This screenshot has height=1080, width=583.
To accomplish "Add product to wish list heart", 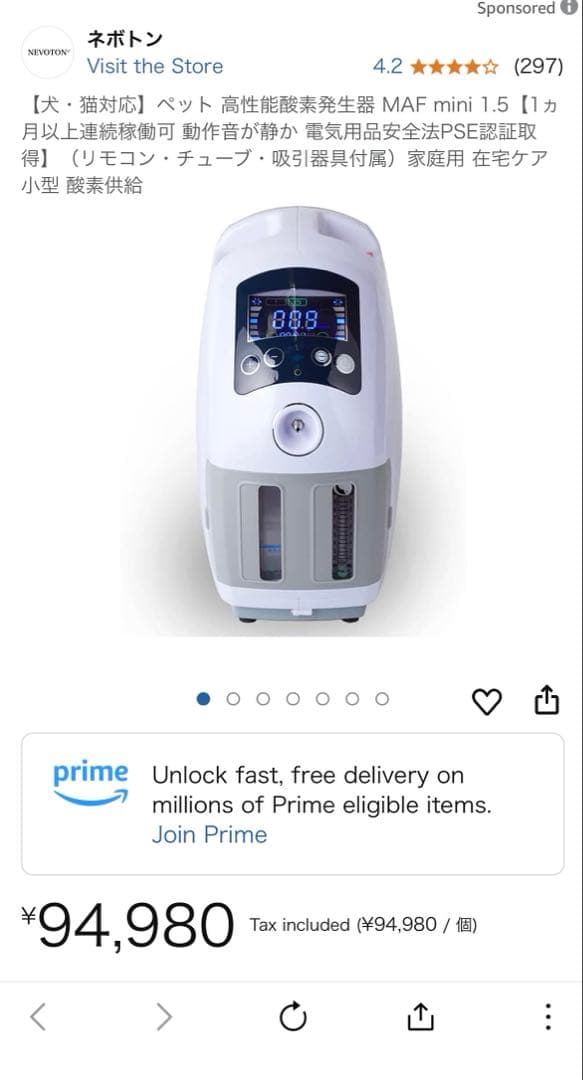I will point(487,701).
